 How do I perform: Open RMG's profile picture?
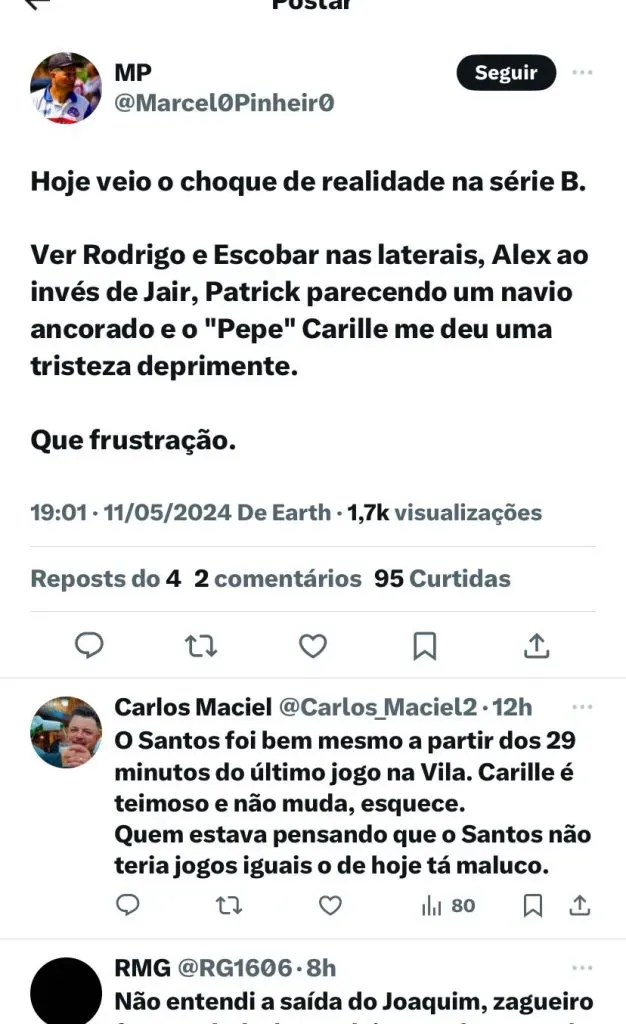click(66, 992)
